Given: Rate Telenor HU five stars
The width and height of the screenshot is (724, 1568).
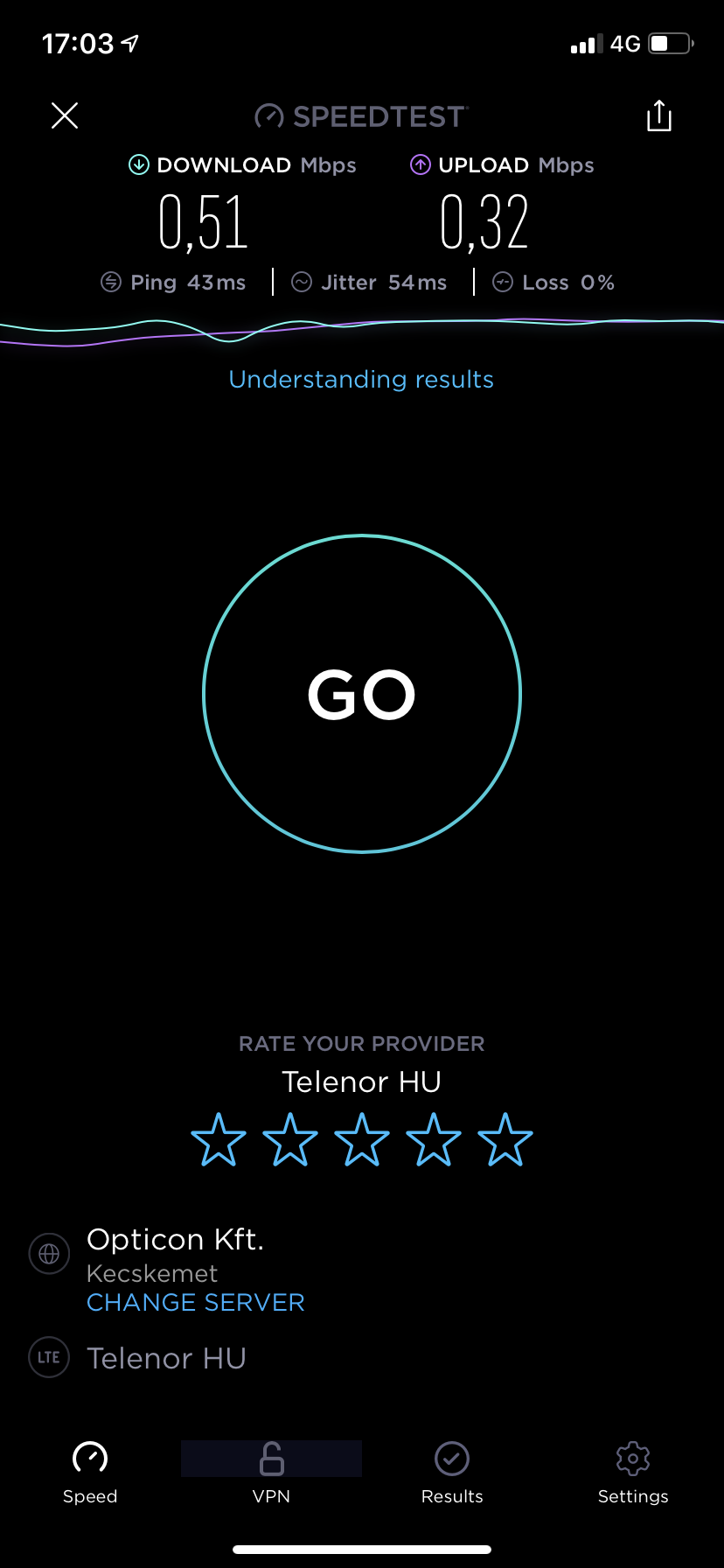Looking at the screenshot, I should click(x=505, y=1140).
